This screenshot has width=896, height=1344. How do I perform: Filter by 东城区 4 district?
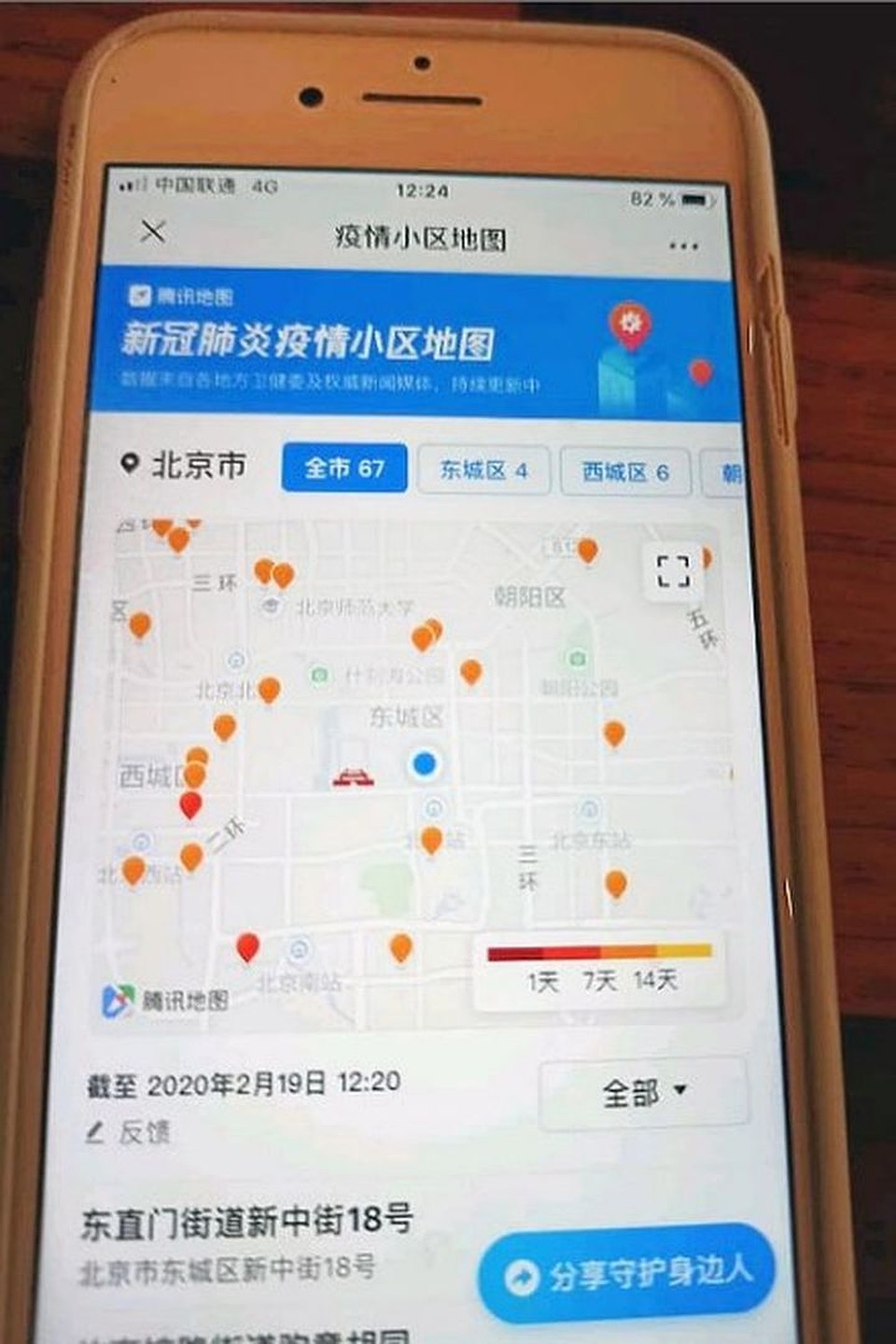click(x=483, y=470)
